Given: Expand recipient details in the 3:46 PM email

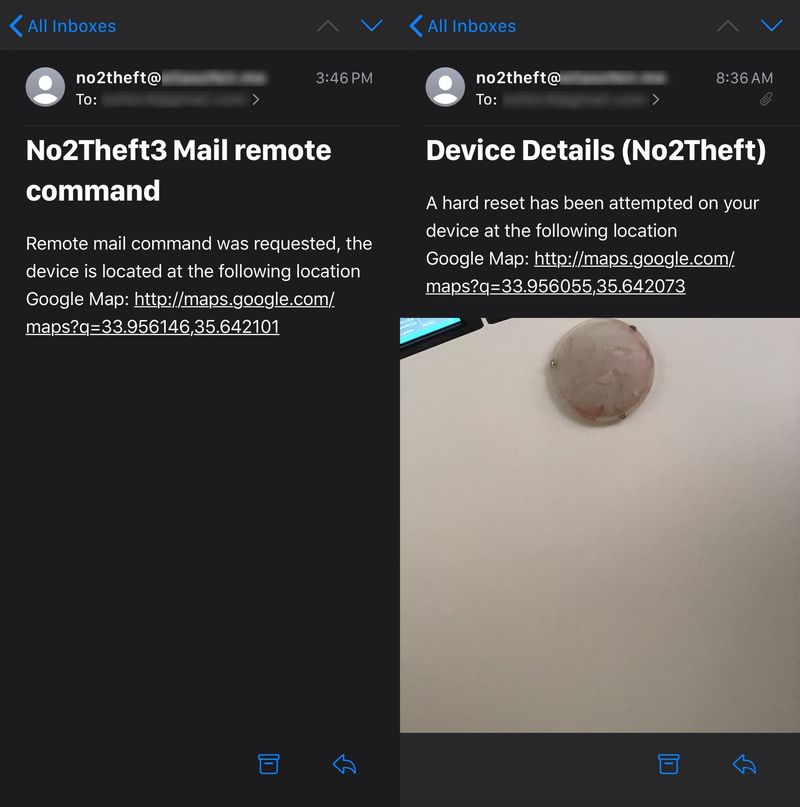Looking at the screenshot, I should [256, 99].
